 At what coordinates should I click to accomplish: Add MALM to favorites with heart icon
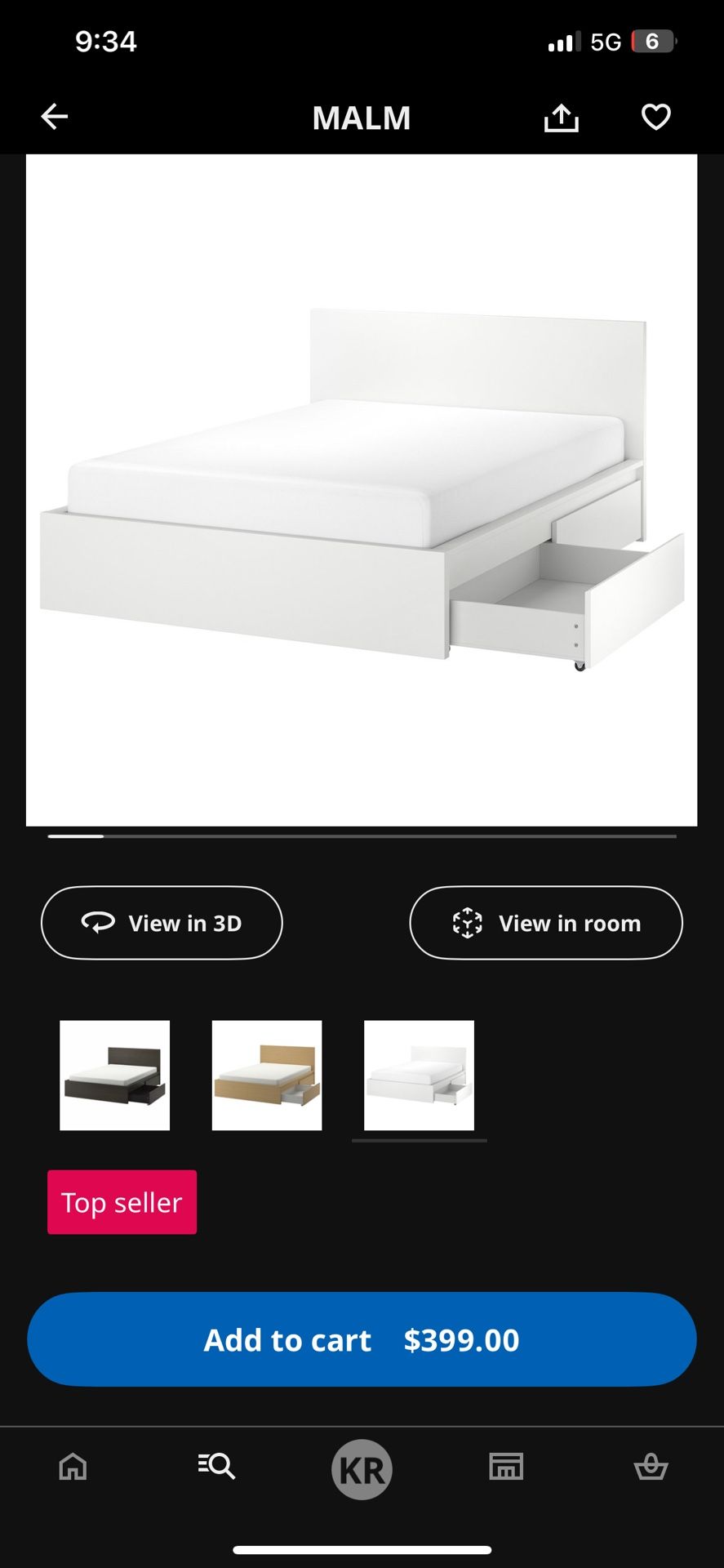tap(655, 117)
